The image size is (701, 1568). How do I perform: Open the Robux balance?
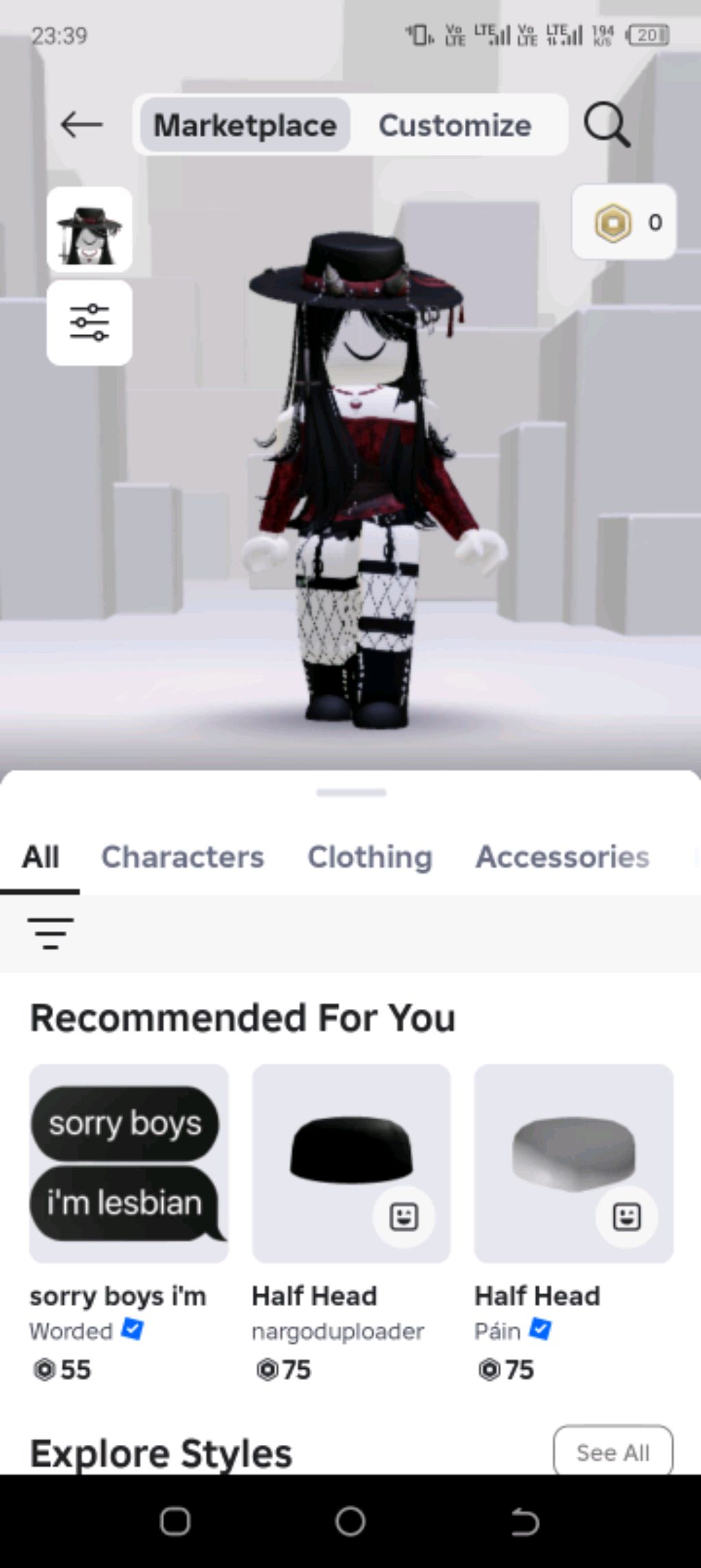pyautogui.click(x=624, y=222)
